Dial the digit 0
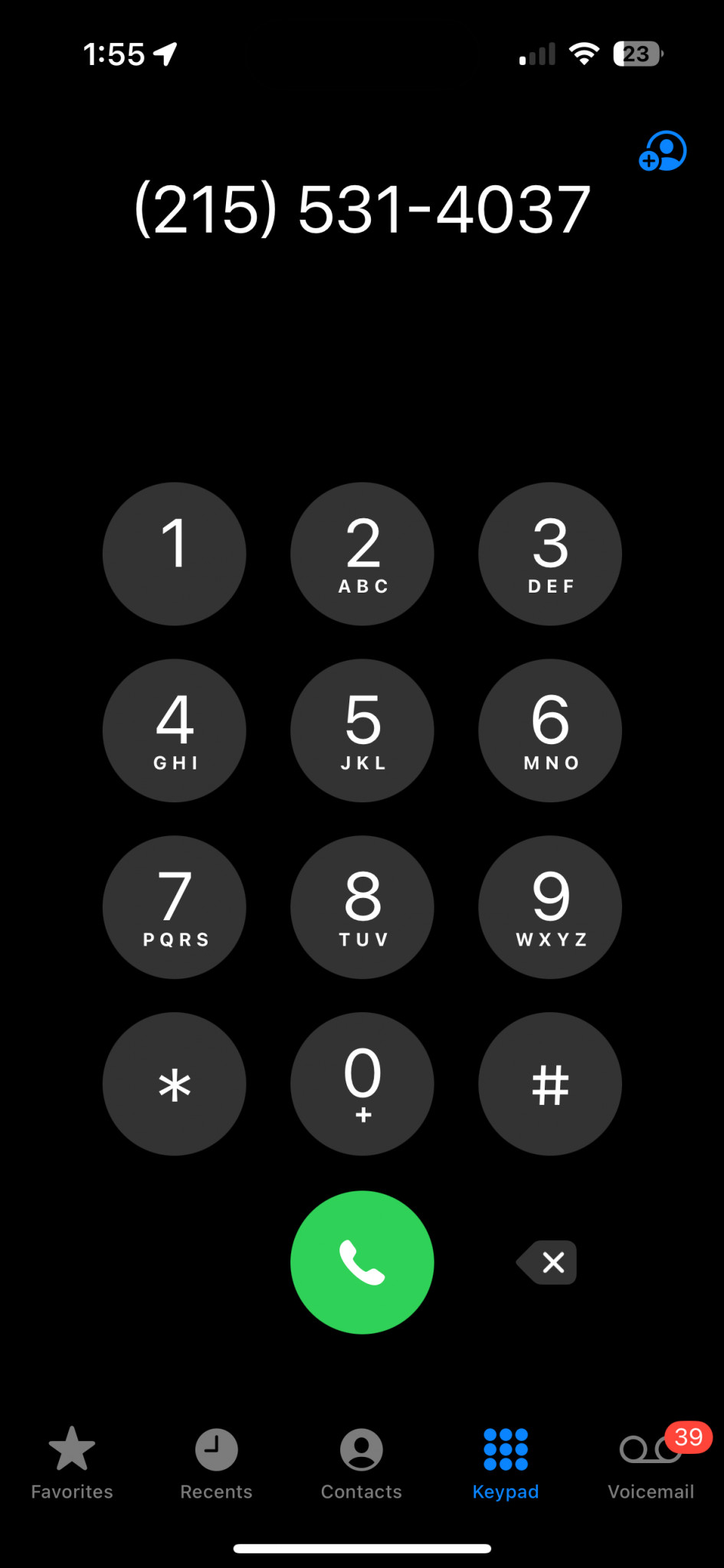The width and height of the screenshot is (724, 1568). click(362, 1084)
